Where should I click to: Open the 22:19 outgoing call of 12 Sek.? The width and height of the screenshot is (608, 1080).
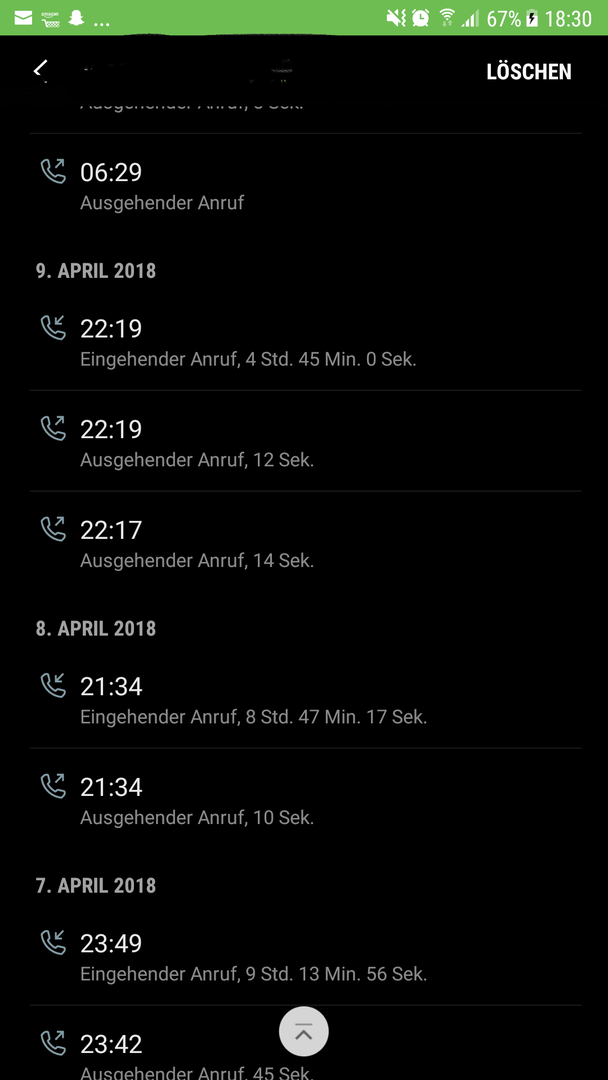306,441
